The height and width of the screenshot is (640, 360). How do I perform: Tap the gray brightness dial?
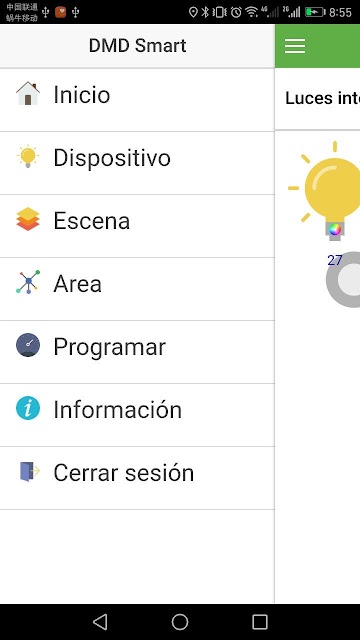click(343, 280)
